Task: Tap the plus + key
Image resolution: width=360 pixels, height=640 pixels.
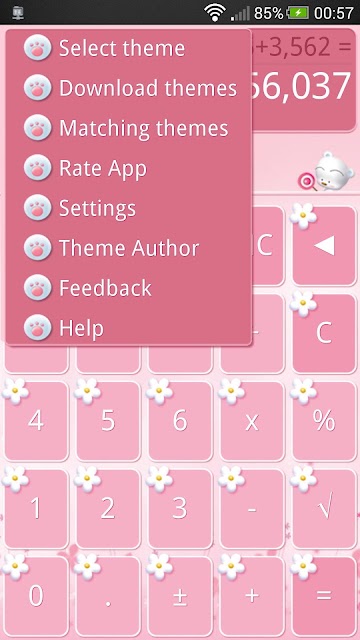Action: pos(252,597)
